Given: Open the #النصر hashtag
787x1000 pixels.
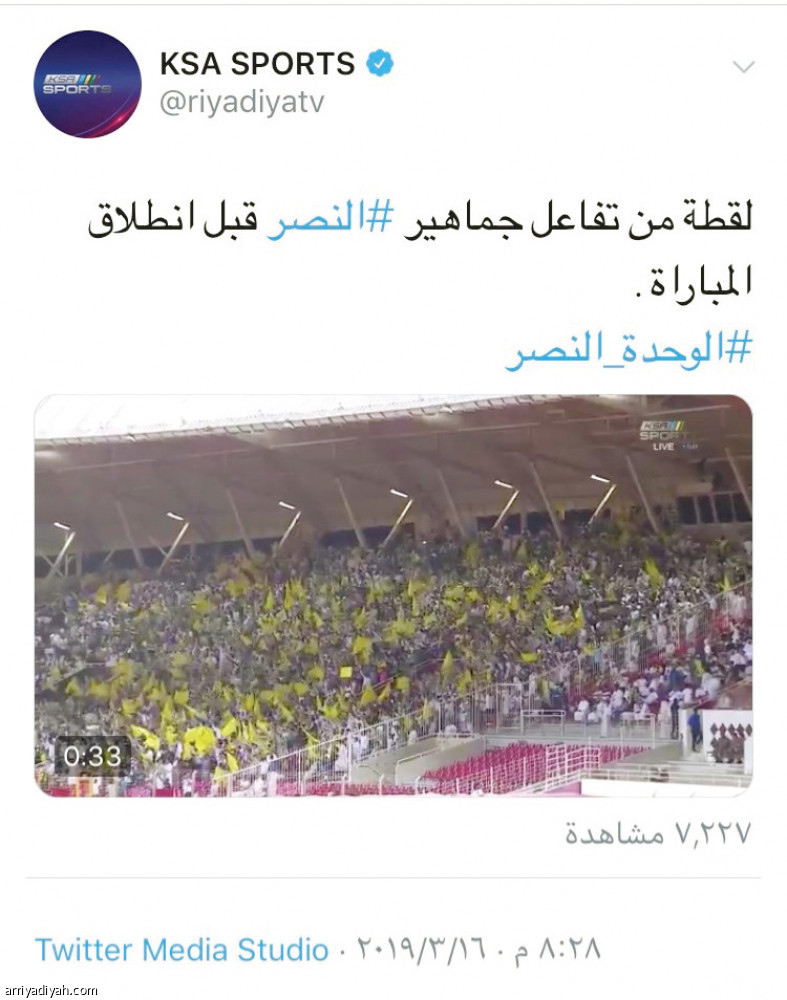Looking at the screenshot, I should (x=329, y=217).
